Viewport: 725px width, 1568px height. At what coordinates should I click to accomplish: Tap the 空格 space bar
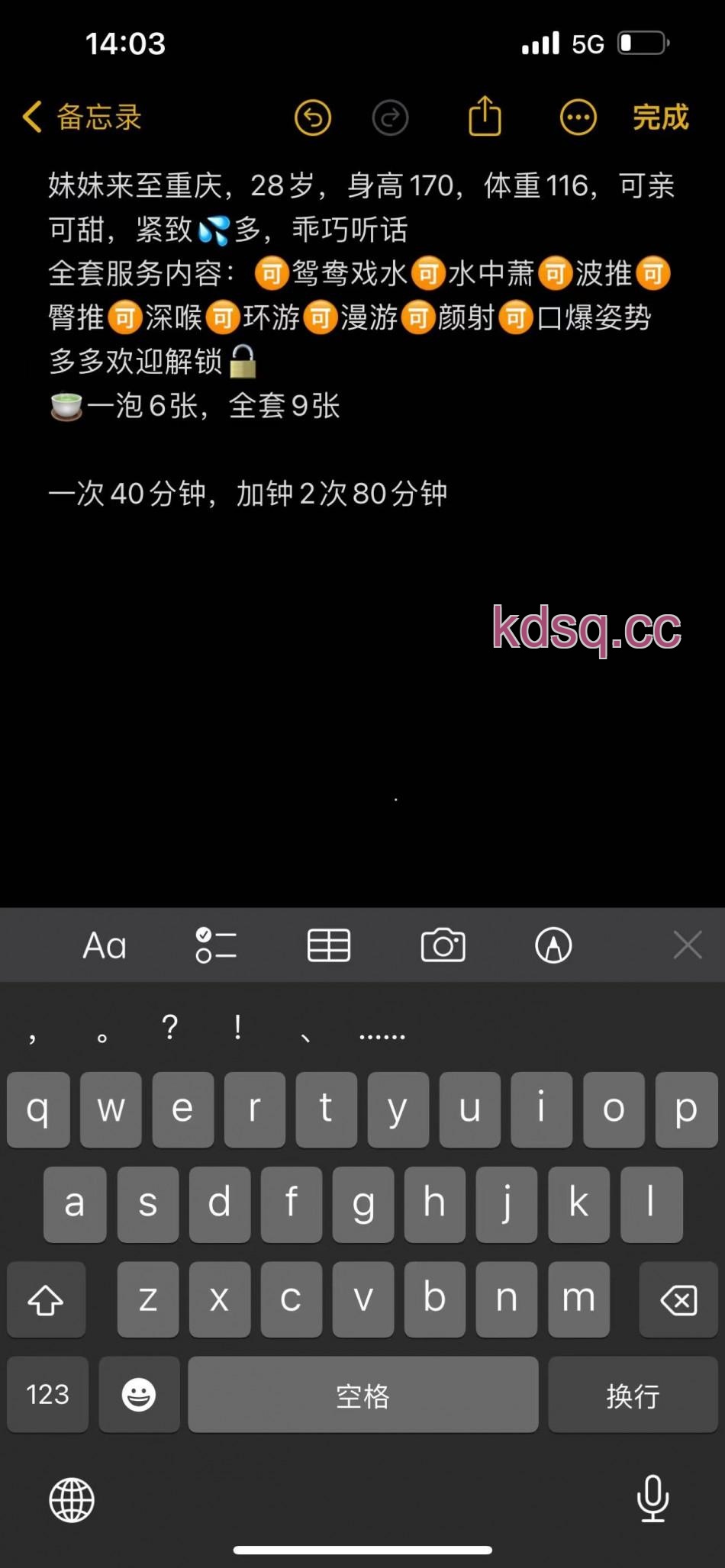362,1396
